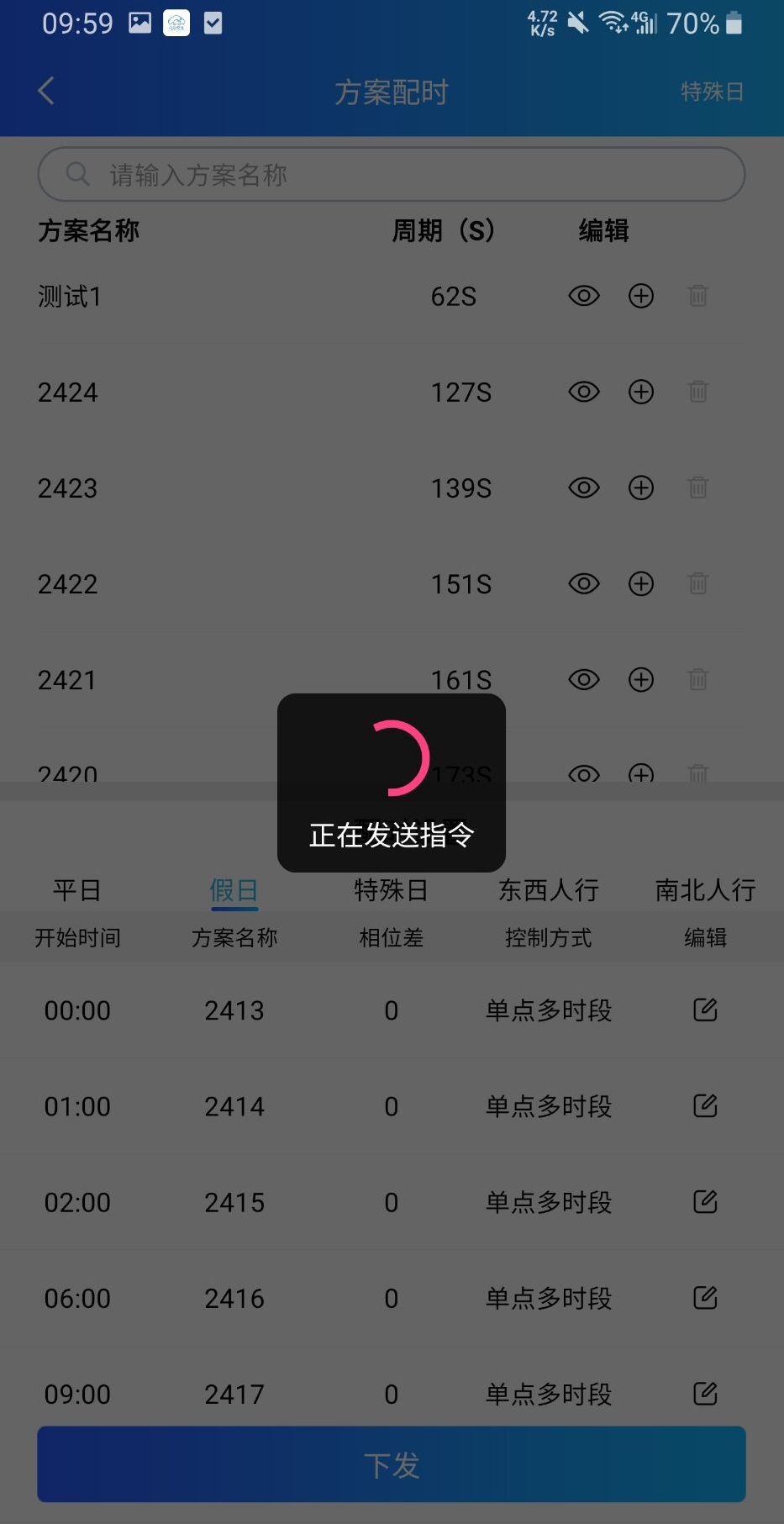Open 特殊日 in the top bar
The height and width of the screenshot is (1524, 784).
pyautogui.click(x=712, y=91)
